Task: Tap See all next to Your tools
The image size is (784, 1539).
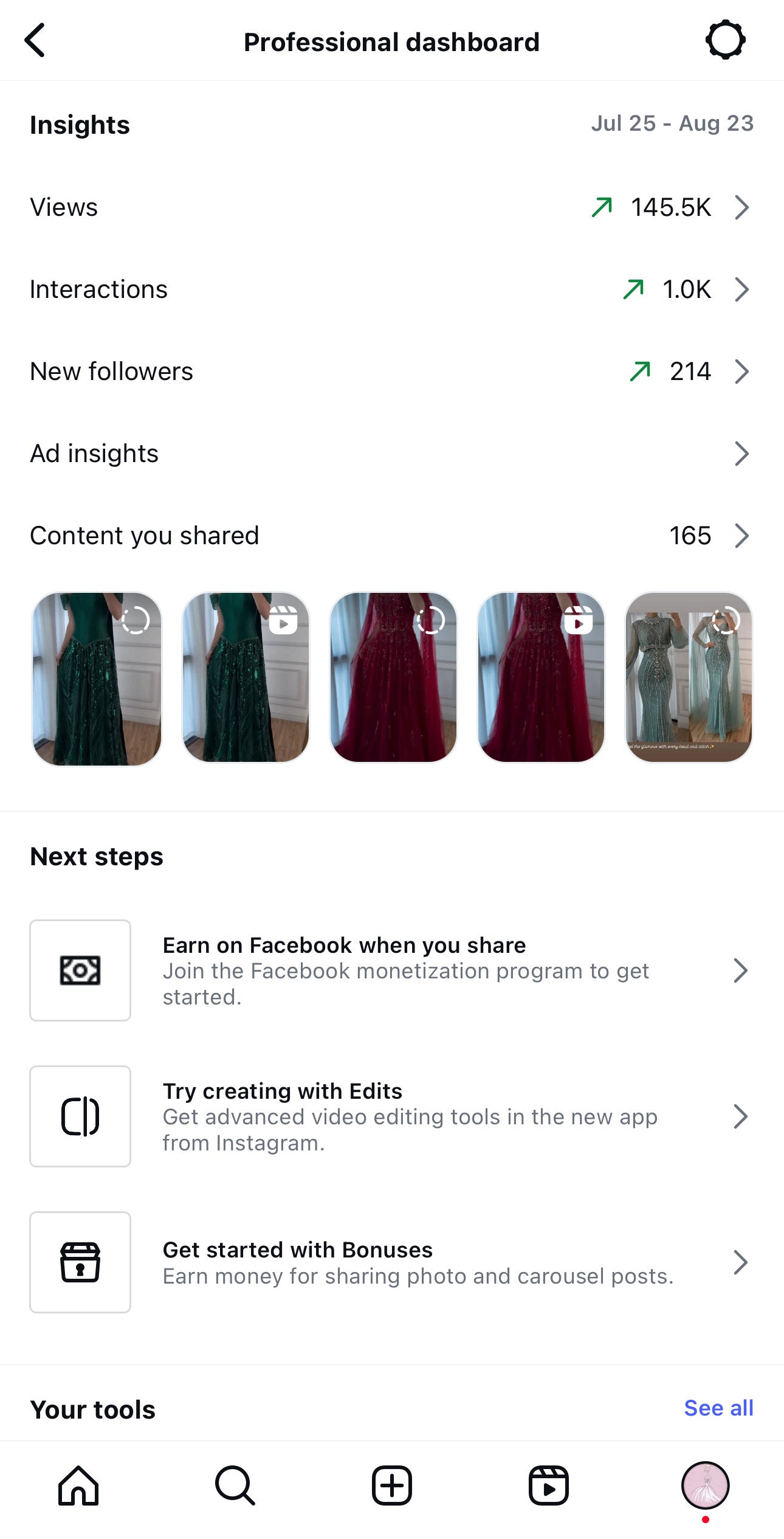Action: (x=718, y=1408)
